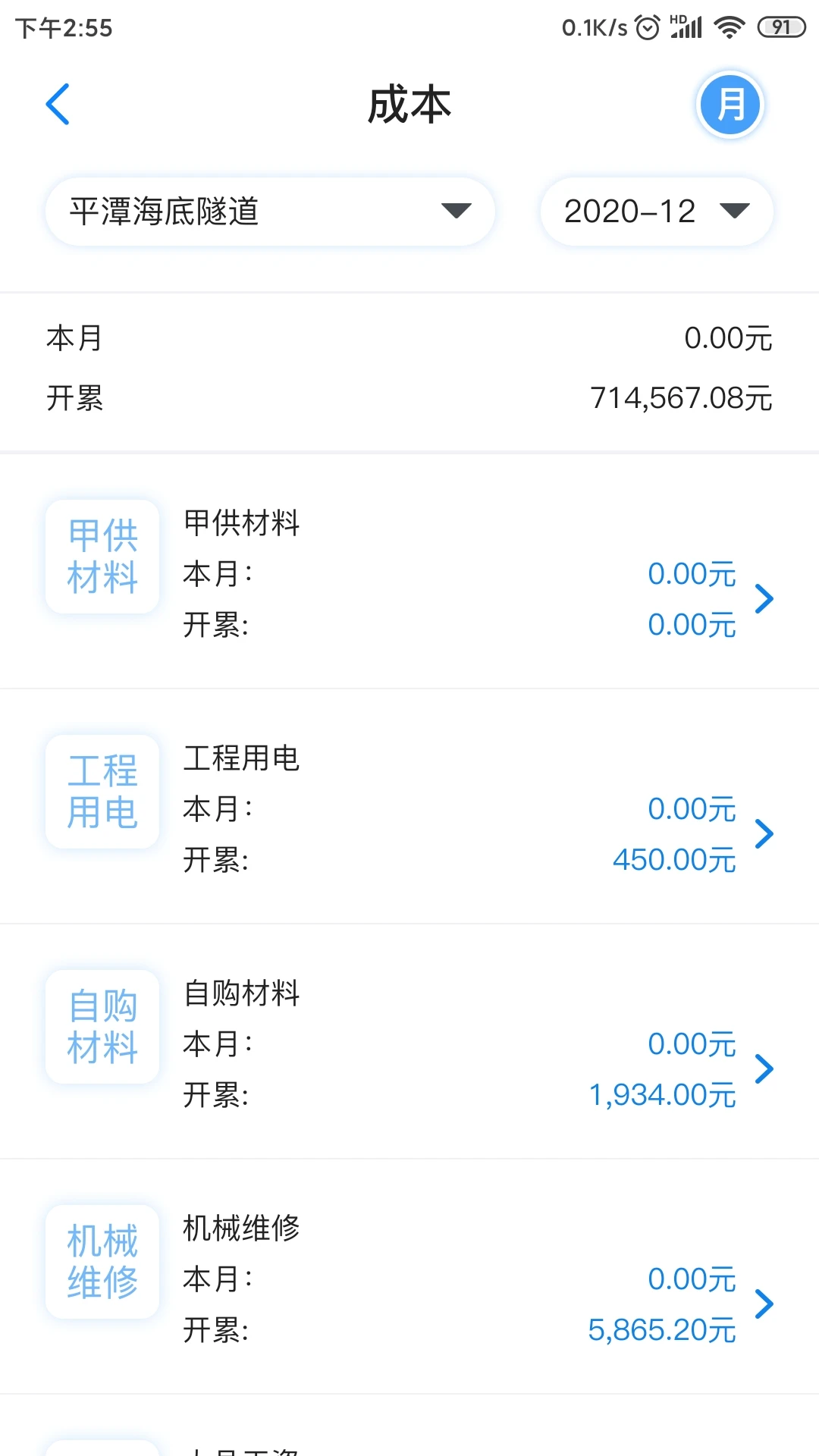Select the 工程用电 category icon
The image size is (819, 1456).
pos(102,791)
